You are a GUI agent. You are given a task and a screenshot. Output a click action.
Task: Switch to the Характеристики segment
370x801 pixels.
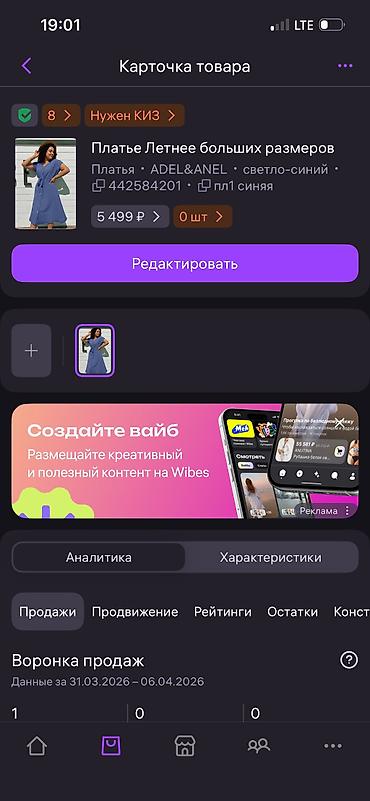(x=271, y=557)
